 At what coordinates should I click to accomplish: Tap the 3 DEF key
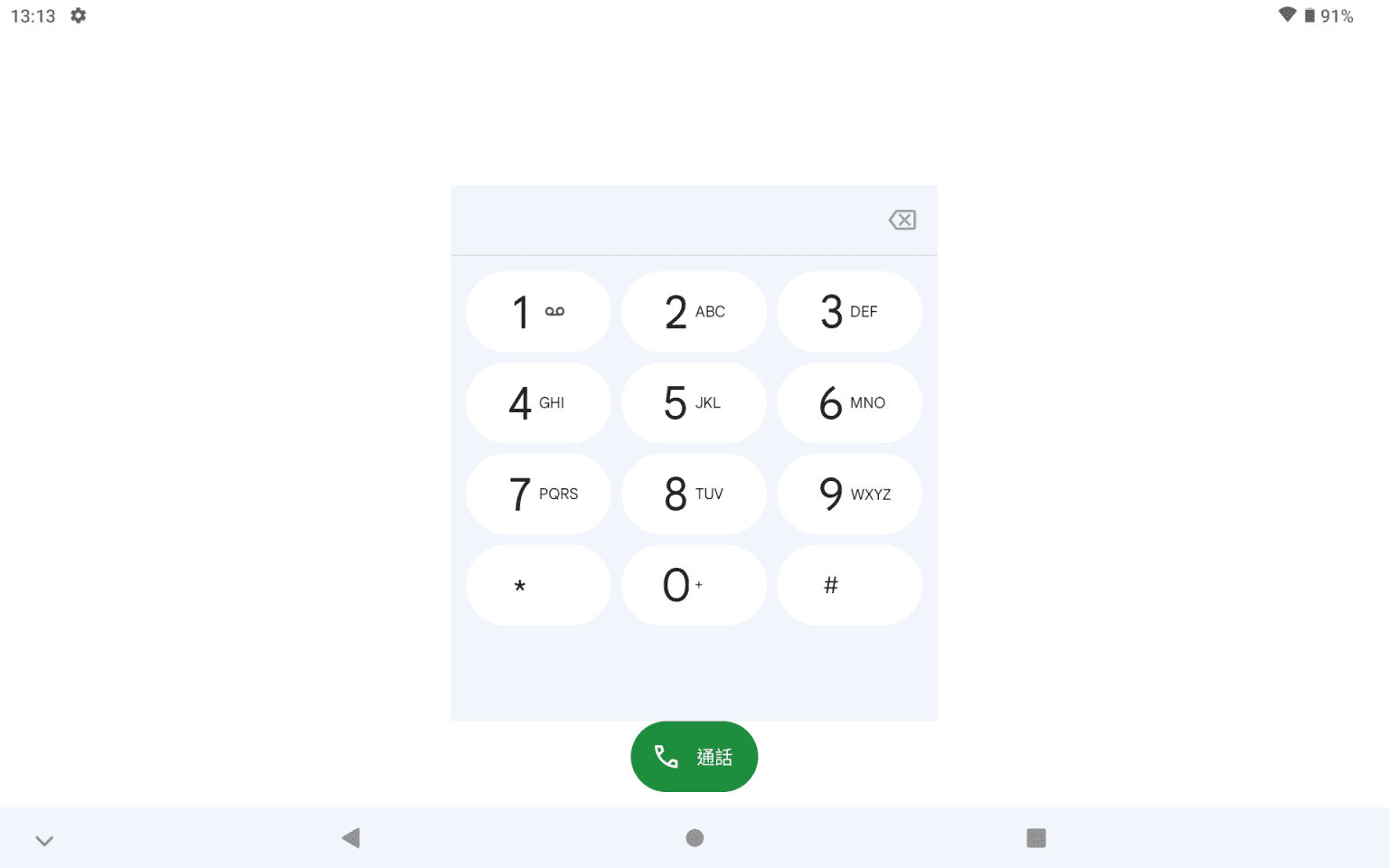pos(849,312)
